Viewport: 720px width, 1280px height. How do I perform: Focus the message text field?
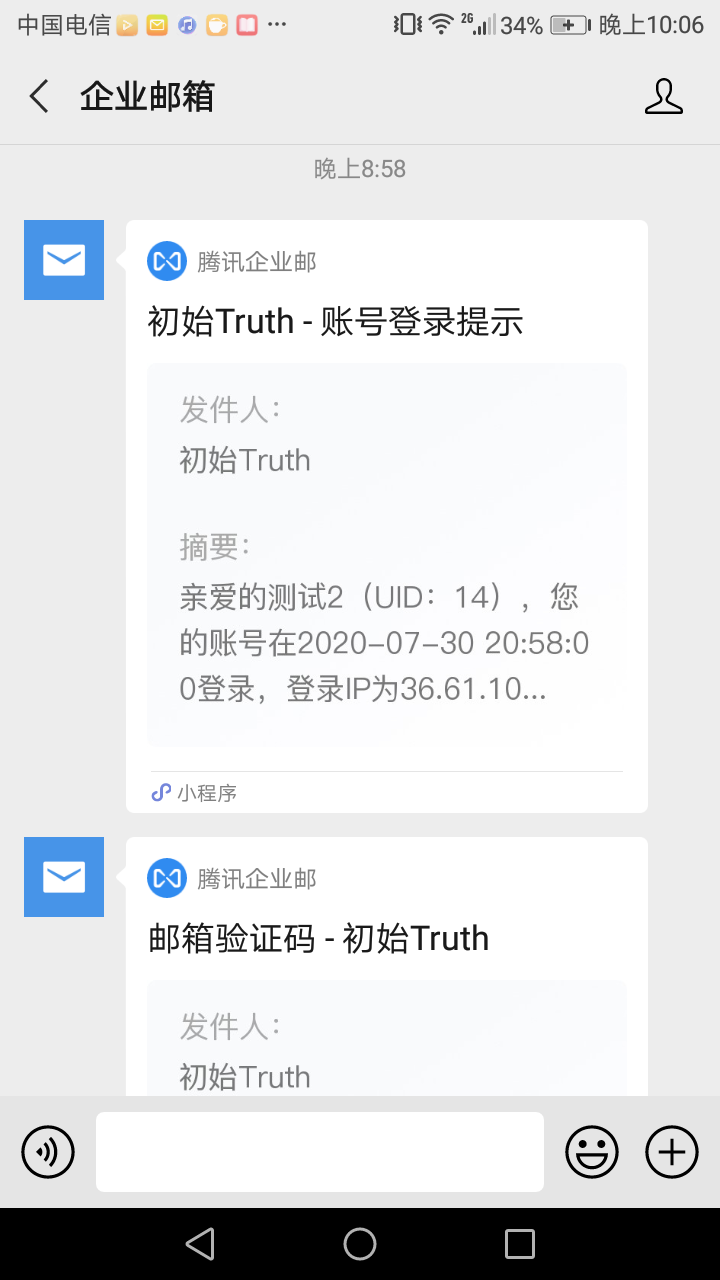[x=320, y=1152]
